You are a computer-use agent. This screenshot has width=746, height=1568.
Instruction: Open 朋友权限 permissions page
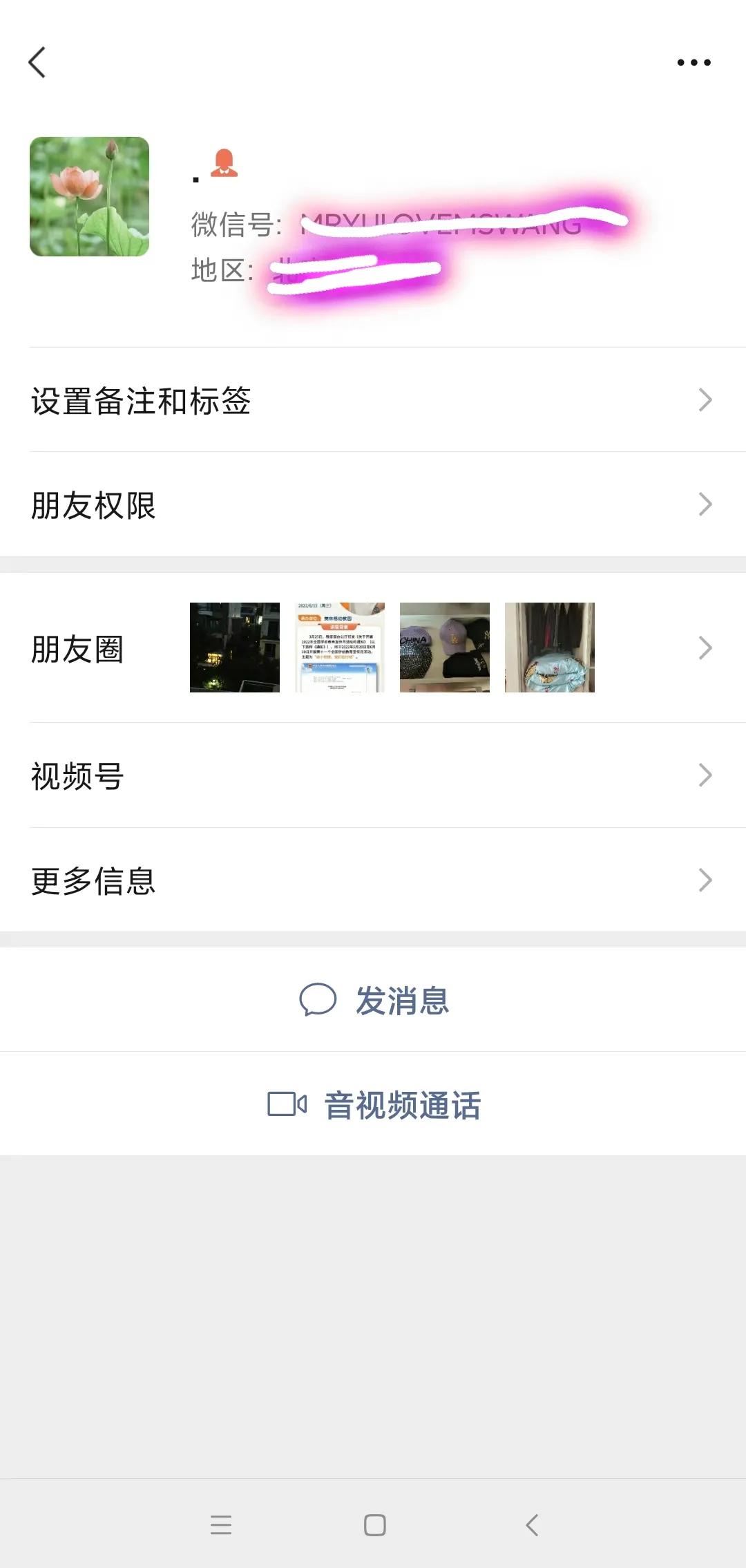point(373,505)
